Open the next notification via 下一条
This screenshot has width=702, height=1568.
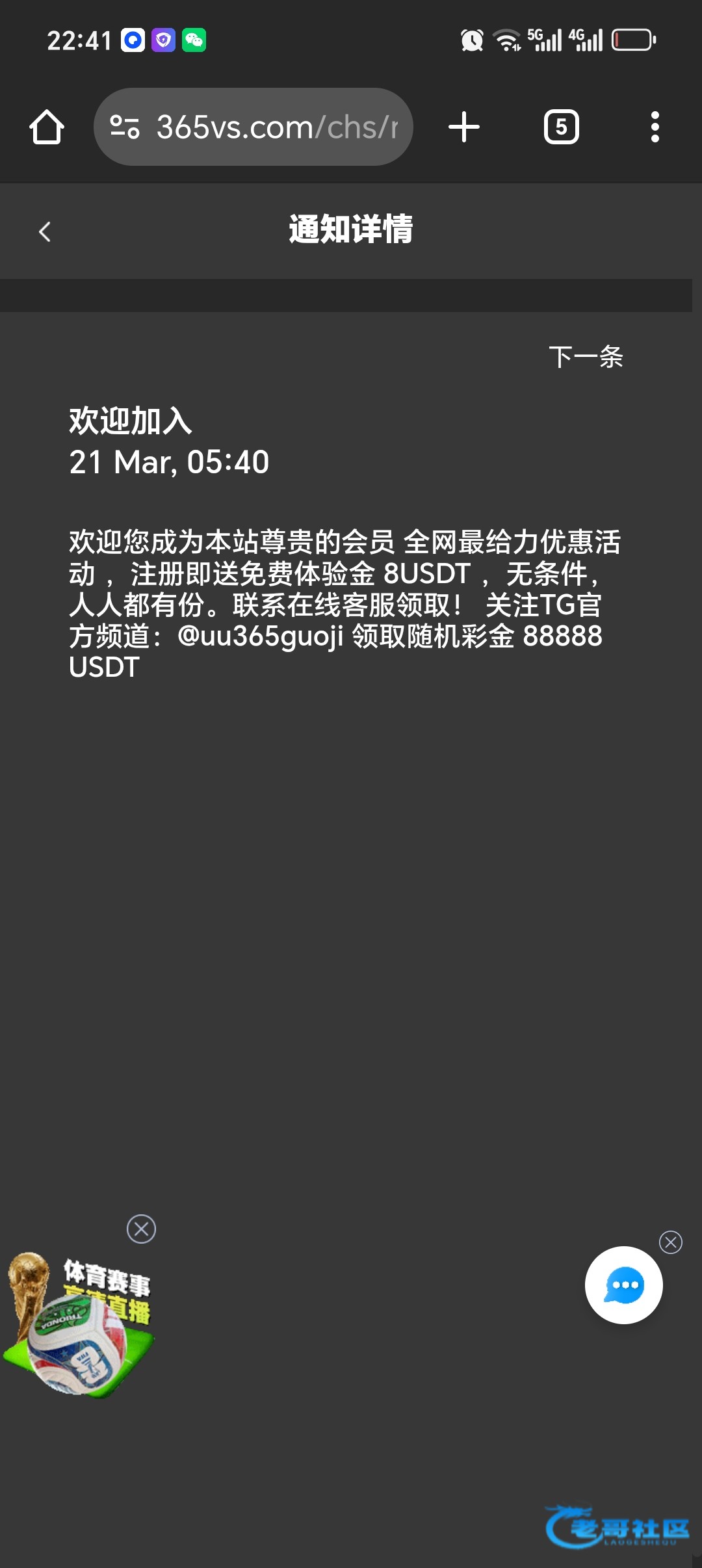click(586, 357)
